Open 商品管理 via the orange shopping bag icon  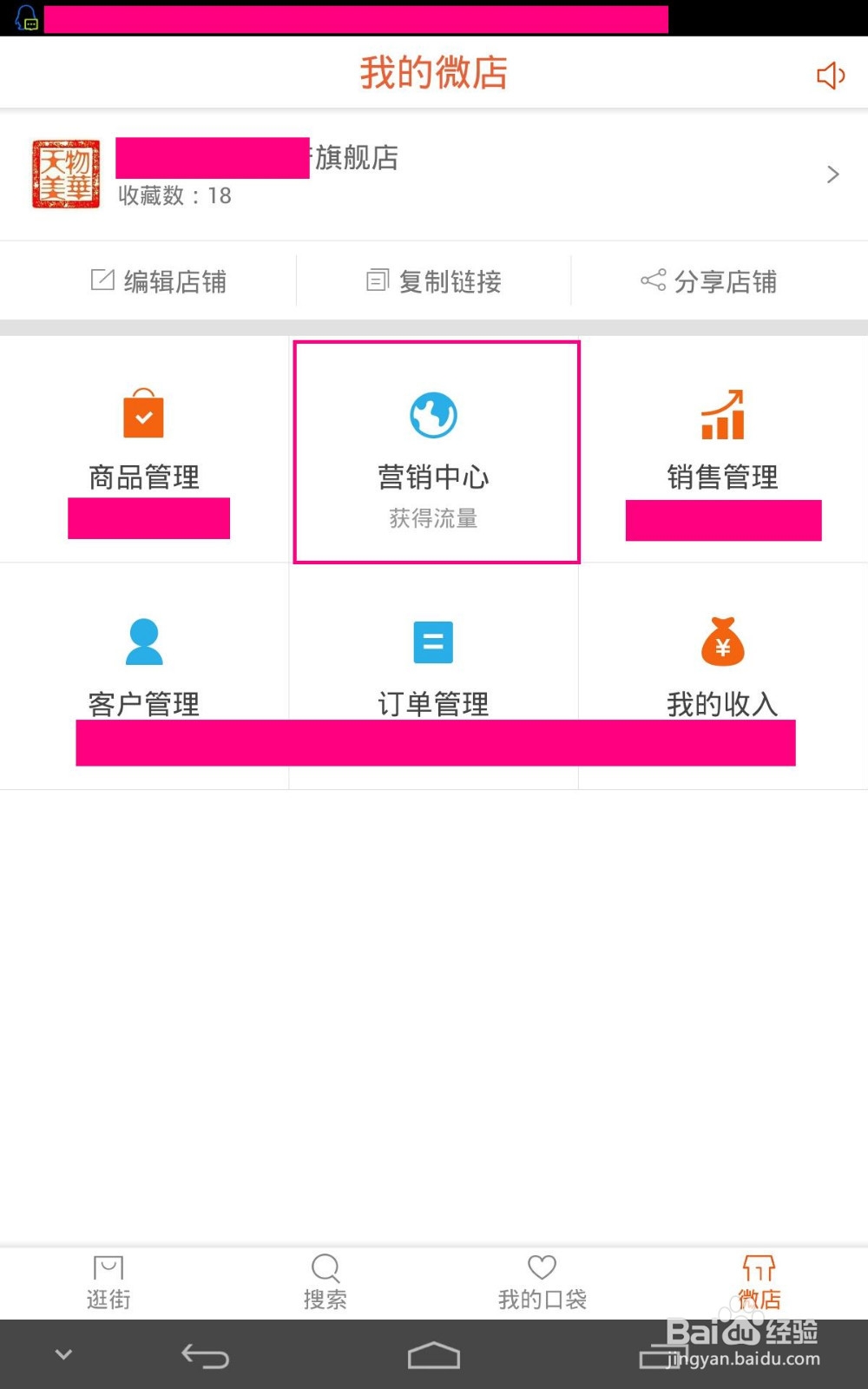(x=144, y=414)
